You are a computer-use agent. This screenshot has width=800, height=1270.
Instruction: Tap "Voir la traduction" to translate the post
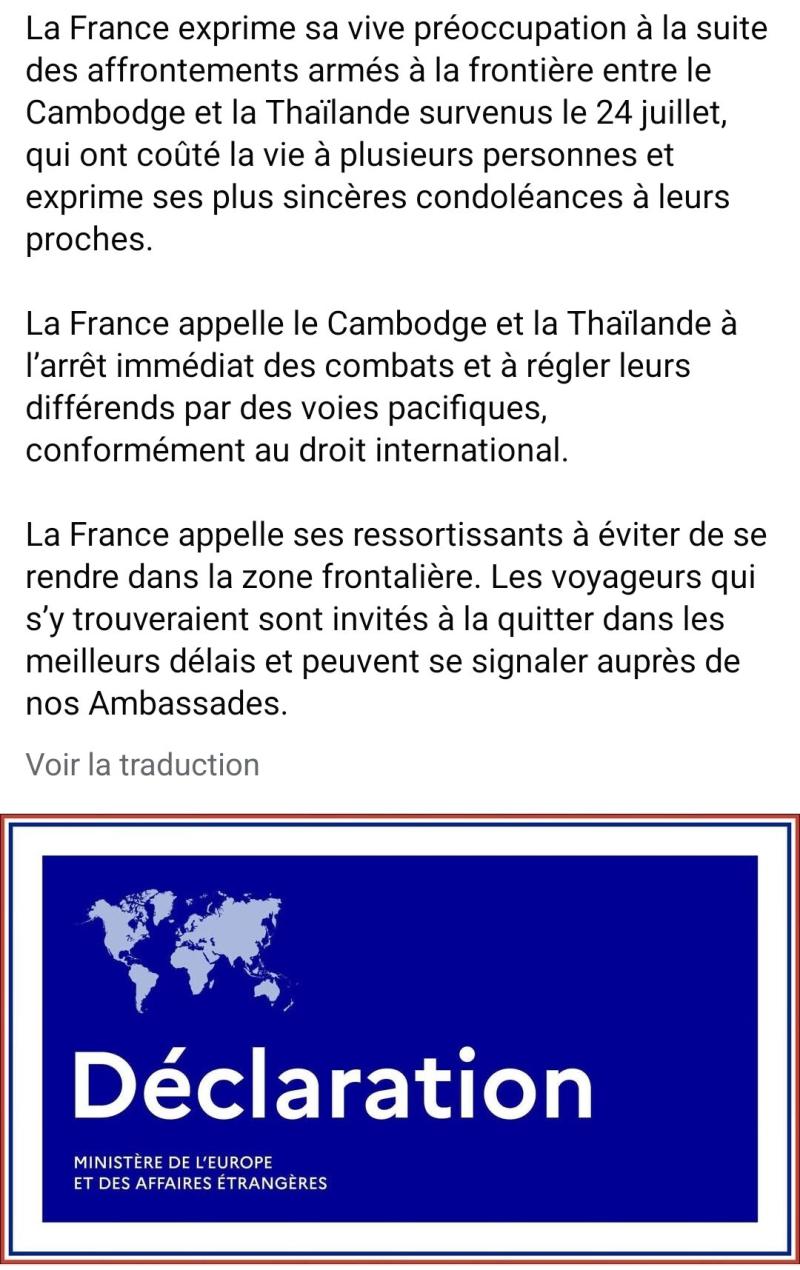142,765
